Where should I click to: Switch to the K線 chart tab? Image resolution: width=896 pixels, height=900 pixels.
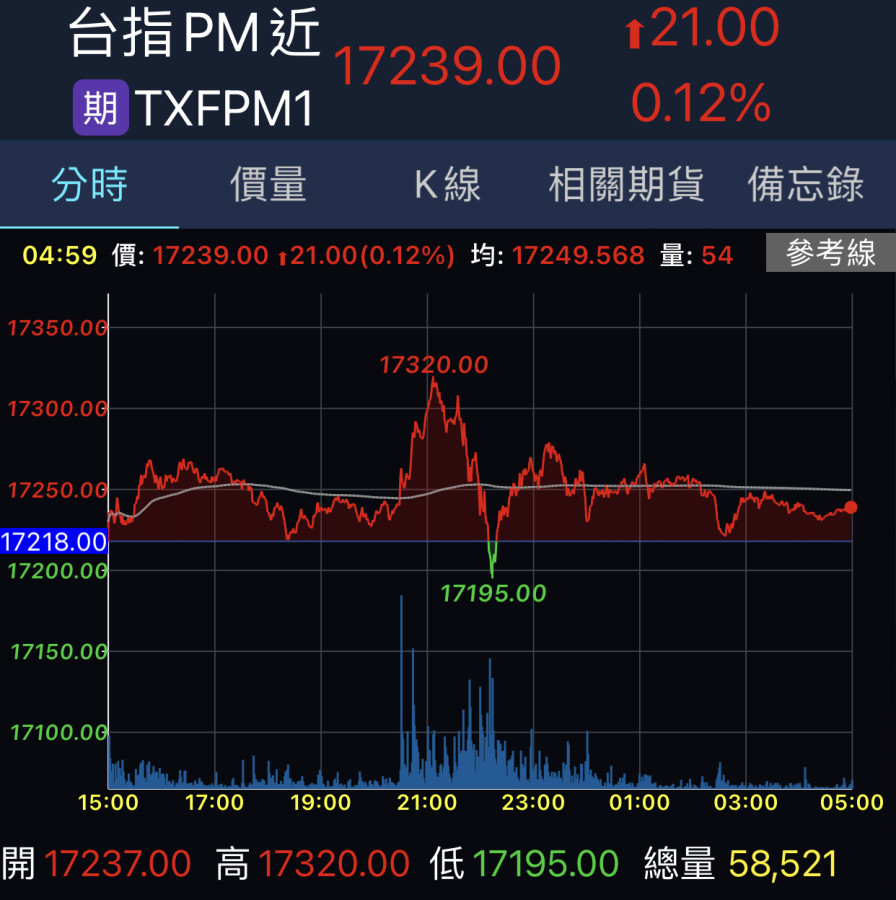click(x=447, y=185)
